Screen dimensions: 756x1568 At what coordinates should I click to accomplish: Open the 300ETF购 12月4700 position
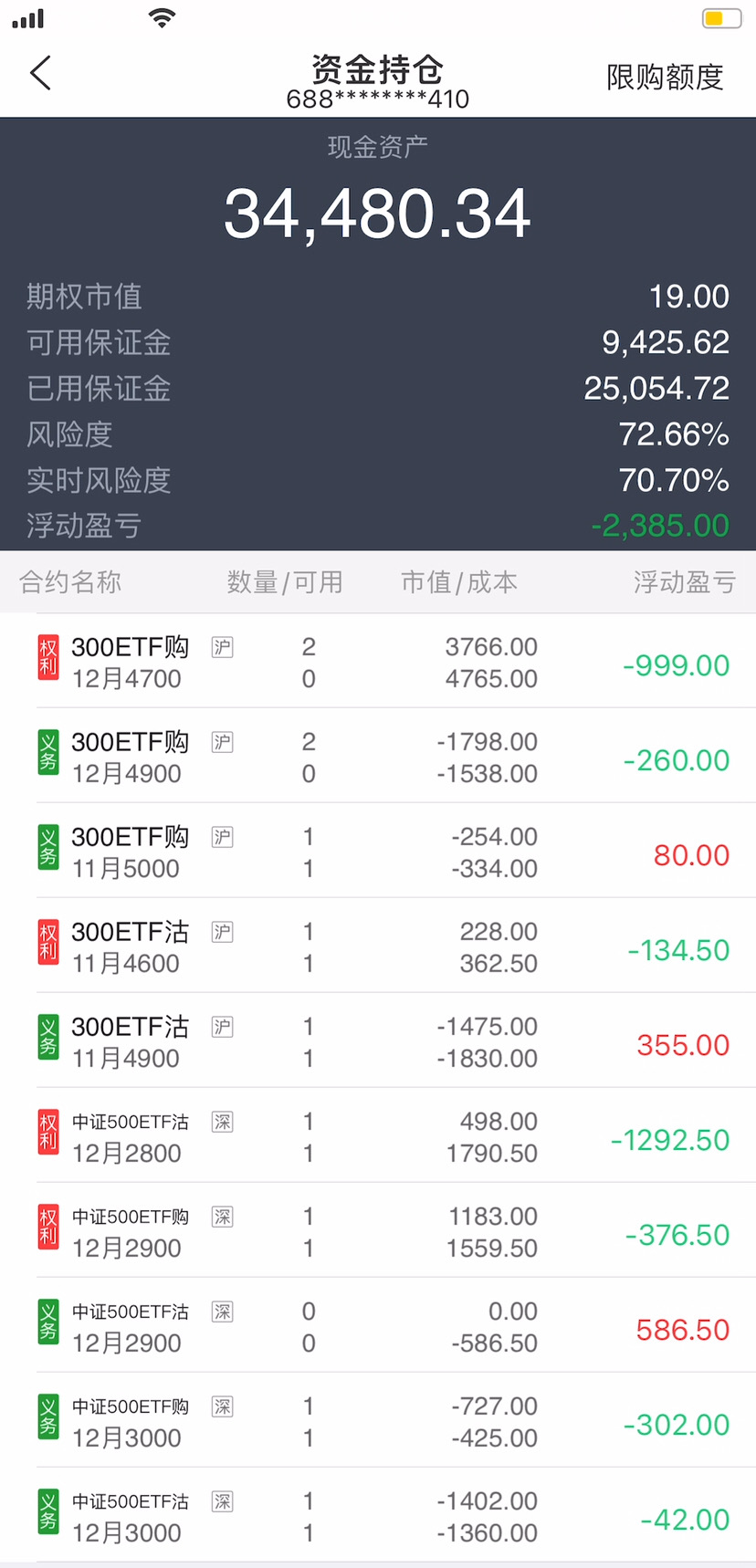(378, 663)
